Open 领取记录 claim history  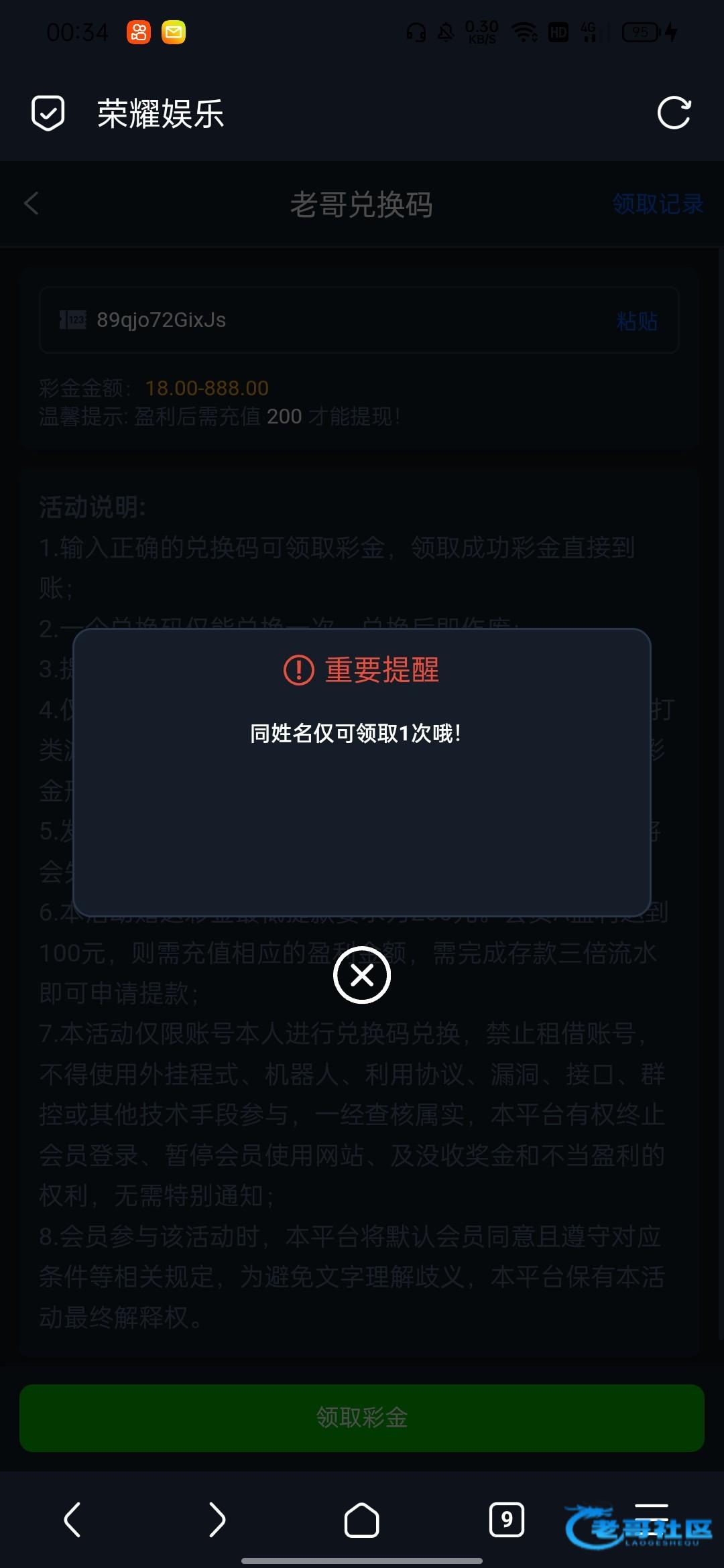[657, 204]
